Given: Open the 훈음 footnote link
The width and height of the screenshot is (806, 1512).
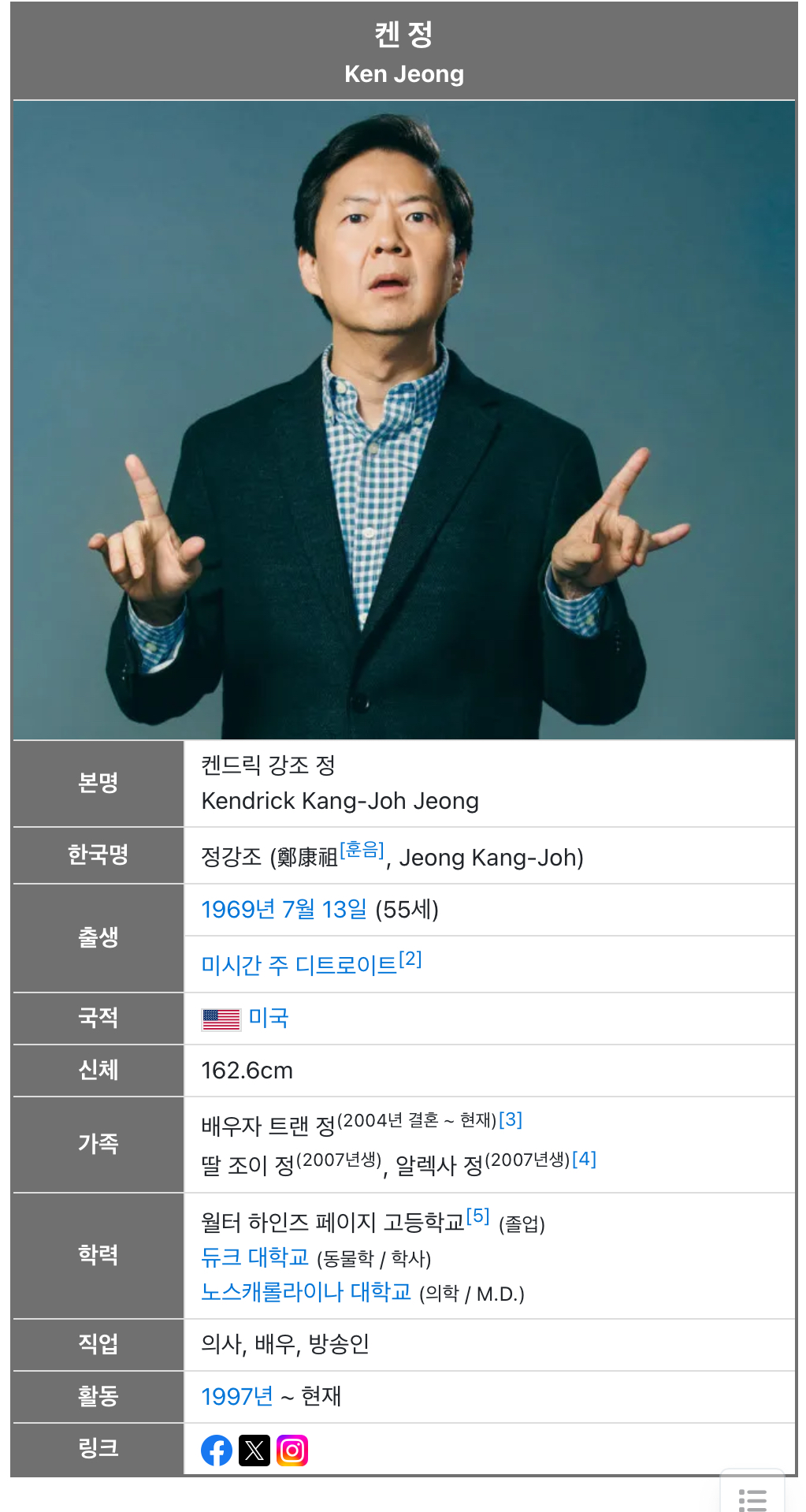Looking at the screenshot, I should click(362, 850).
